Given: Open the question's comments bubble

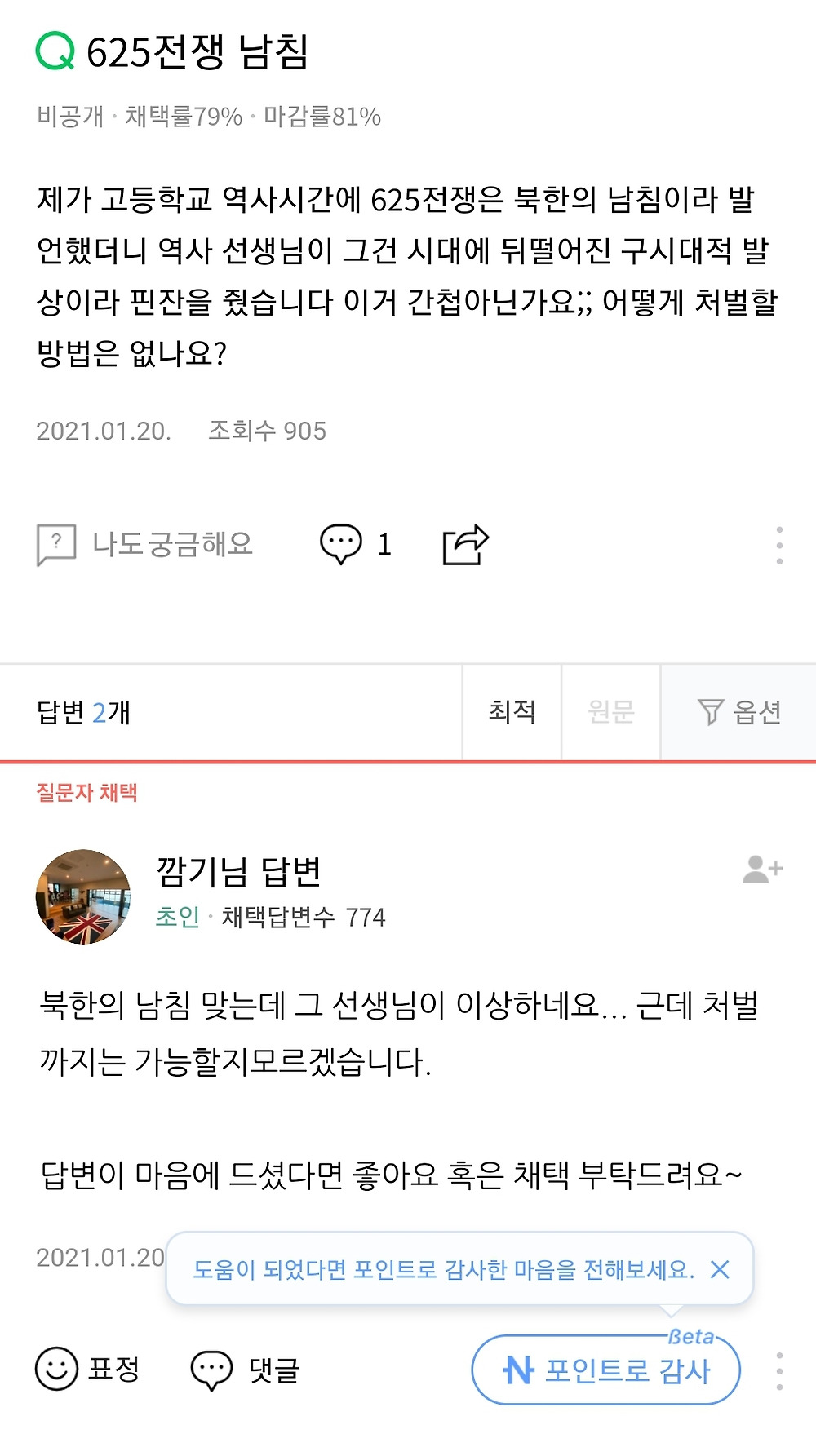Looking at the screenshot, I should (356, 544).
